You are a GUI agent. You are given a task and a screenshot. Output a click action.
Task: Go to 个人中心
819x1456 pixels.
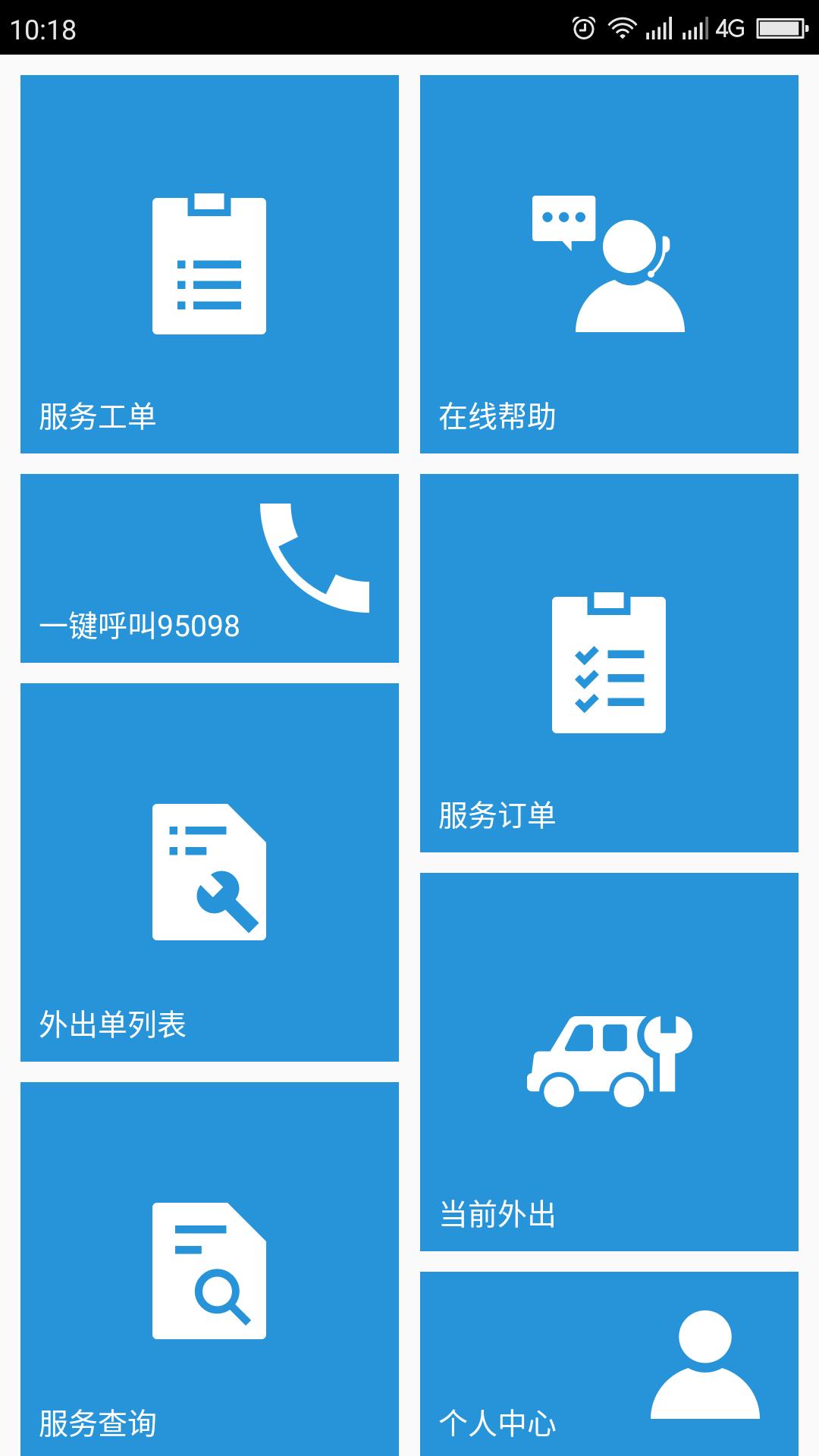click(609, 1365)
